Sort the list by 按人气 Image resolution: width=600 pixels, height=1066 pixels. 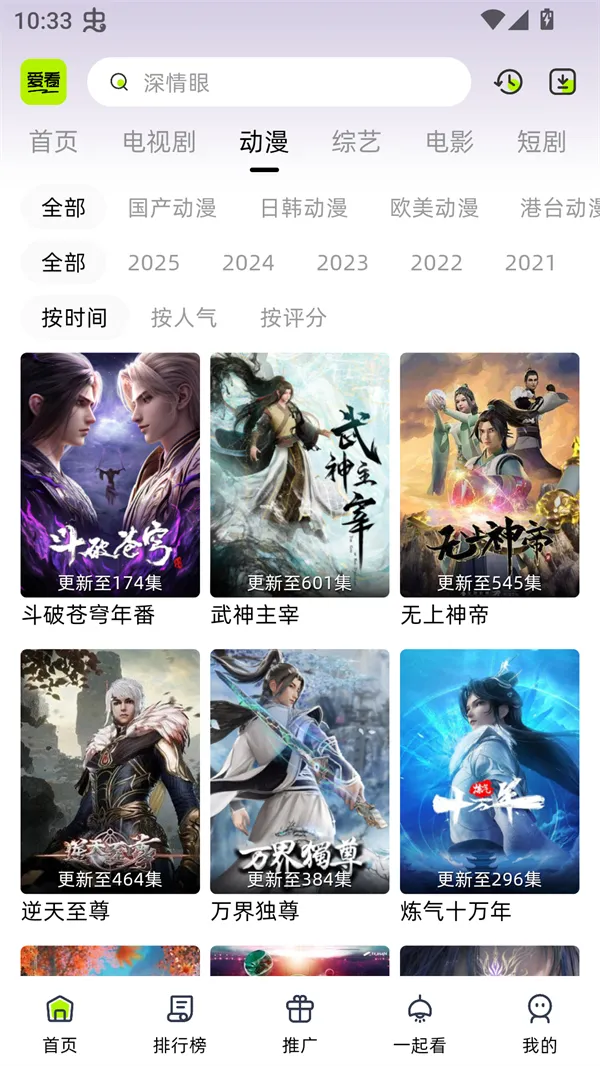[184, 318]
